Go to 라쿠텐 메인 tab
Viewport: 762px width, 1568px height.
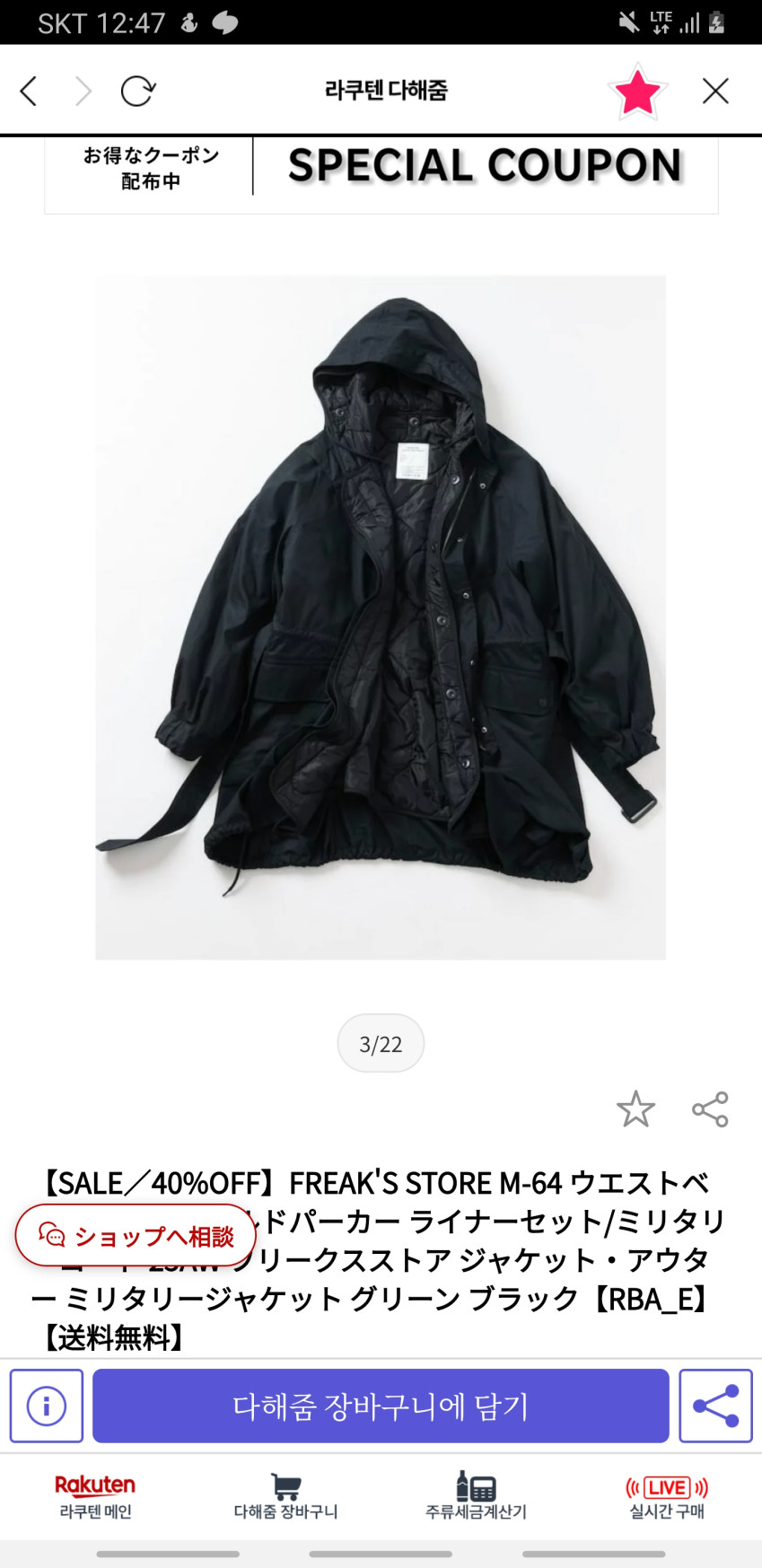(x=95, y=1497)
